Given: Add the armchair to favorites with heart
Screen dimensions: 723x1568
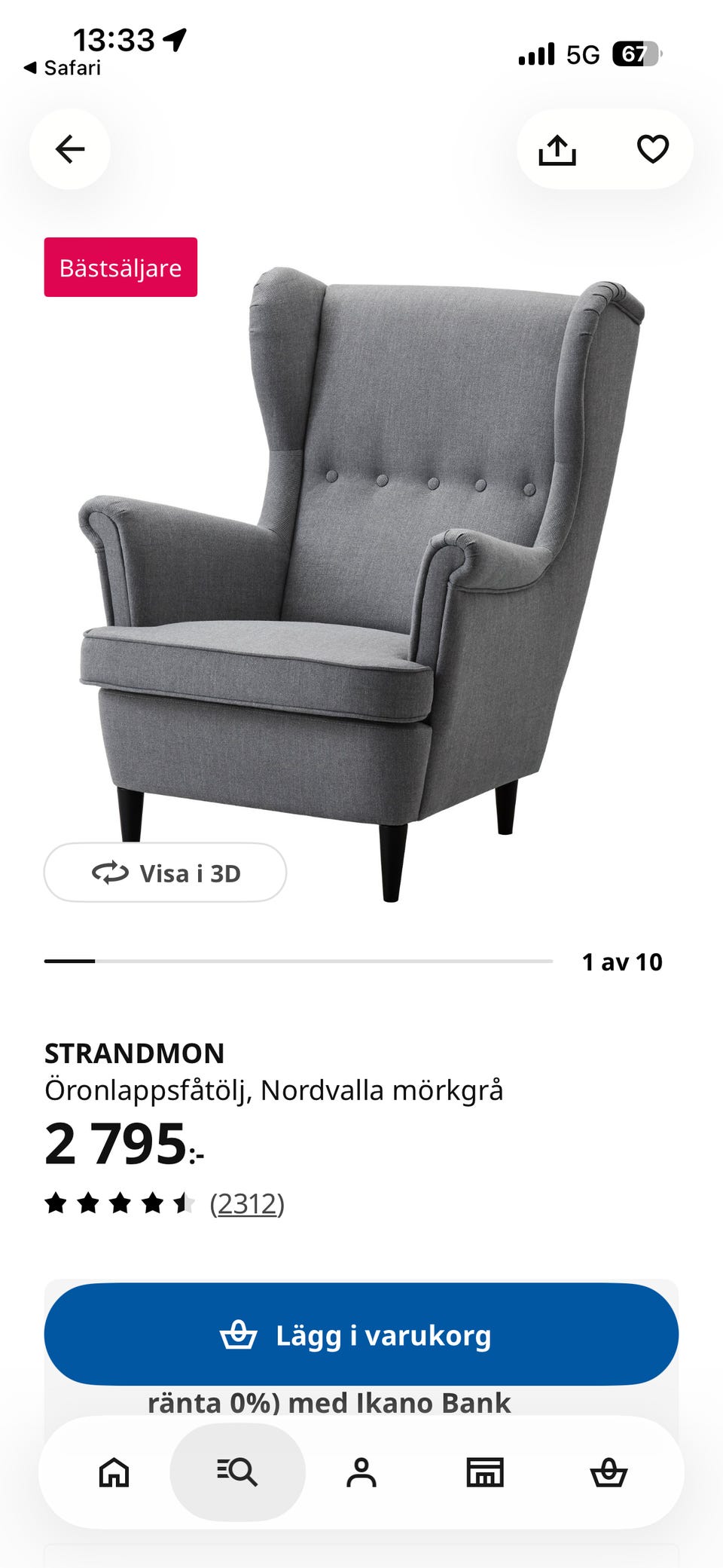Looking at the screenshot, I should tap(653, 149).
